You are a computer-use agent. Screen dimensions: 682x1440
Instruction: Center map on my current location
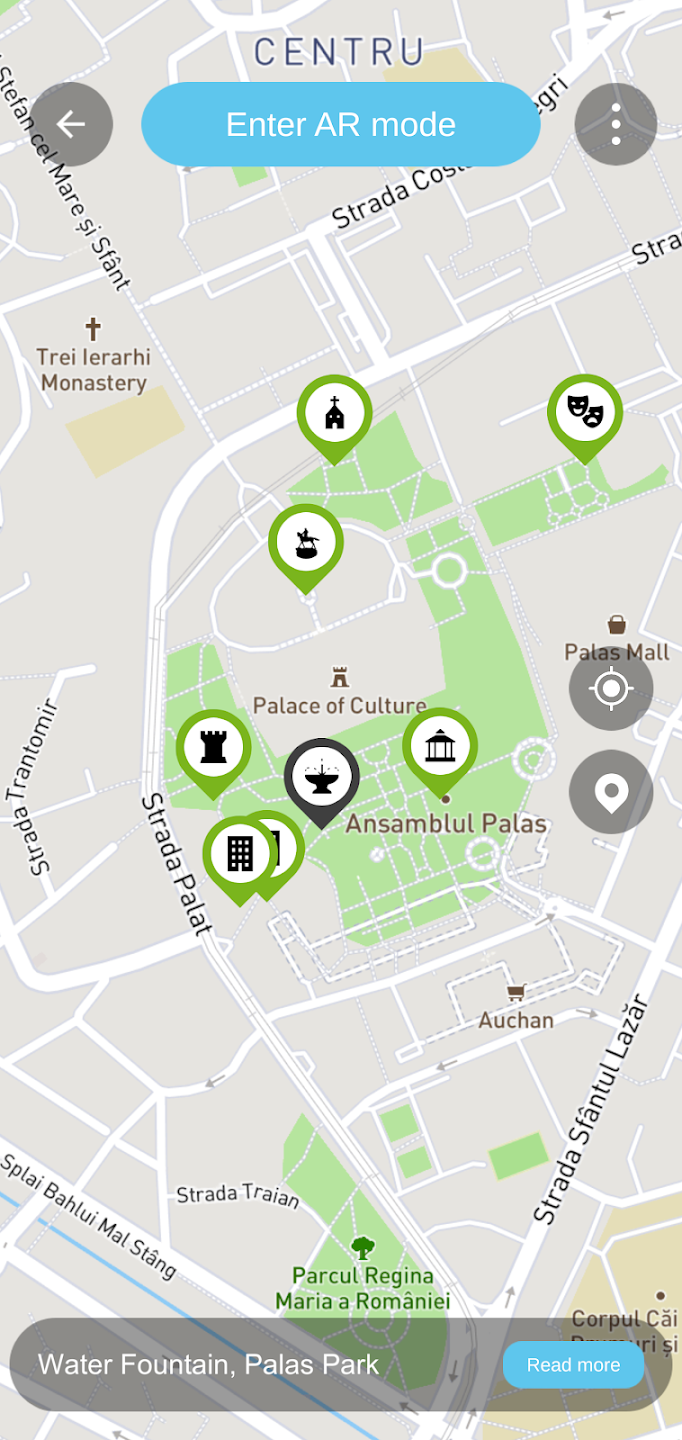click(x=611, y=689)
